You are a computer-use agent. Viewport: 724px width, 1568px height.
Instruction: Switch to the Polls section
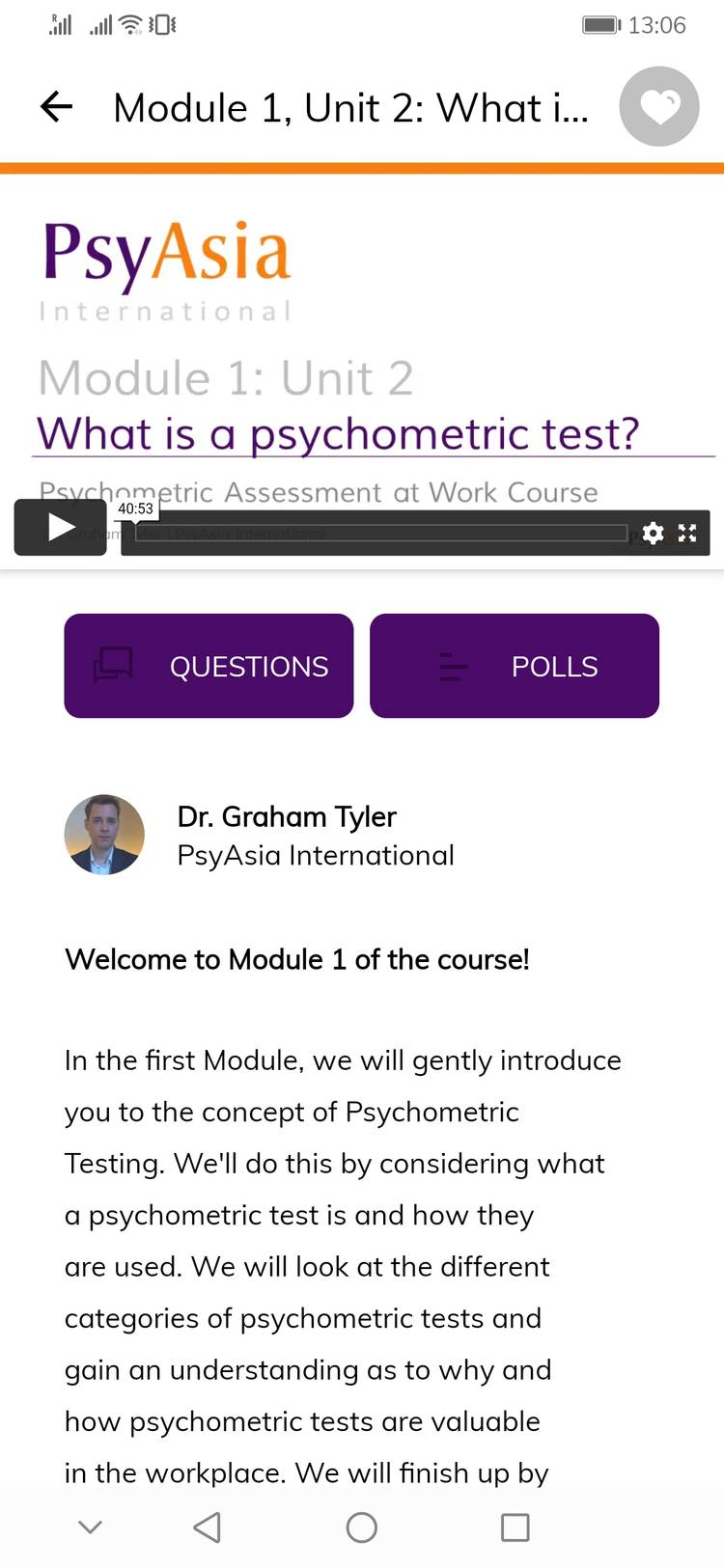pyautogui.click(x=514, y=666)
